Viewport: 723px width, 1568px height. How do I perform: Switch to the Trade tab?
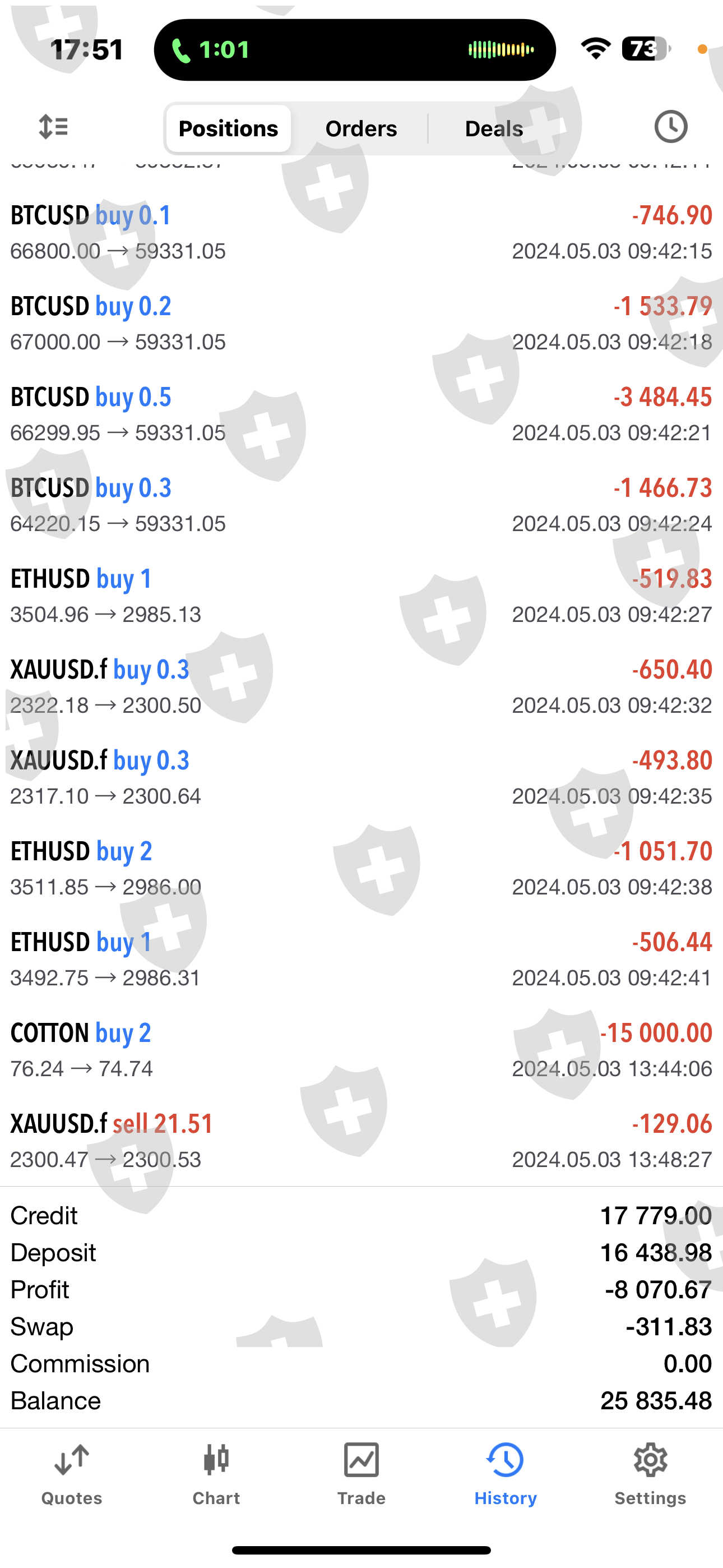click(361, 1473)
